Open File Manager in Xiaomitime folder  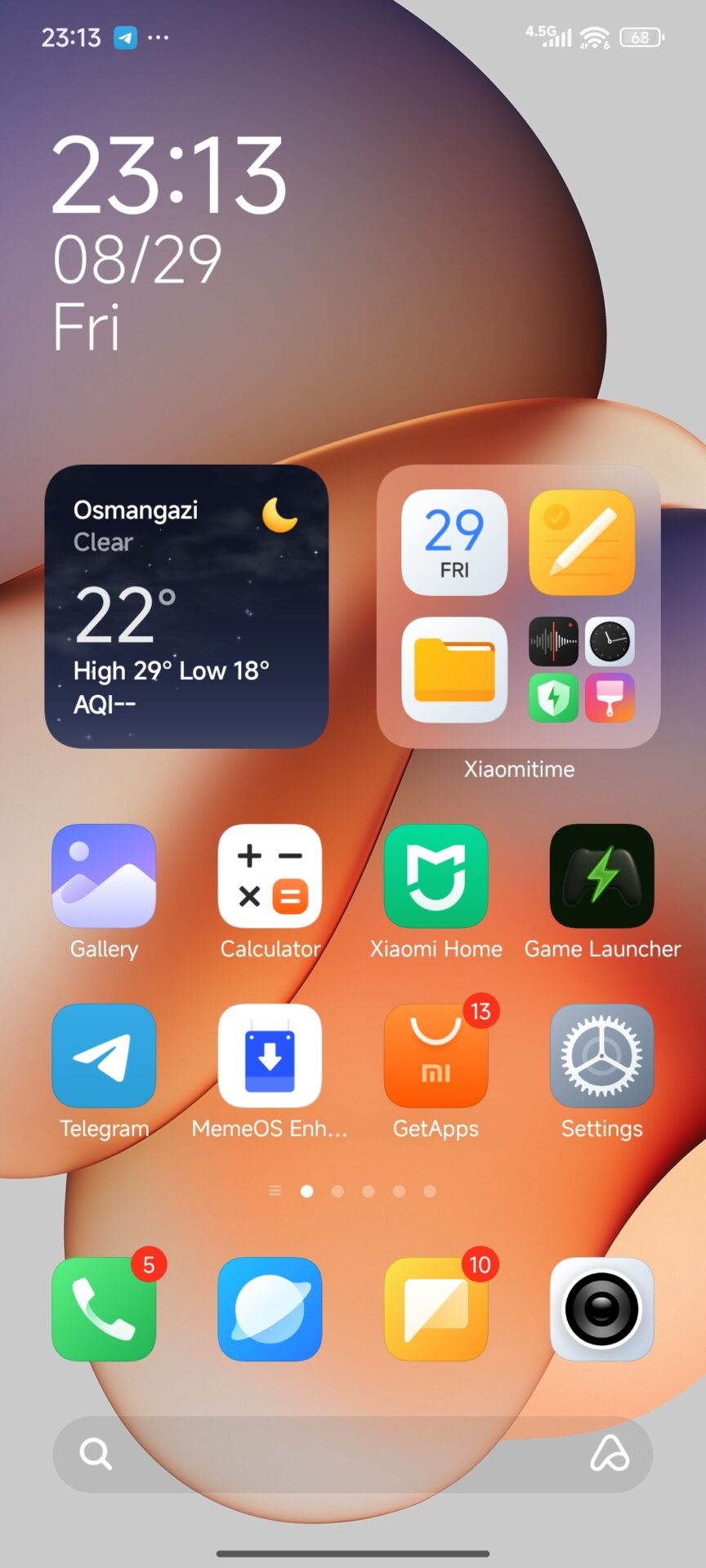[x=454, y=670]
